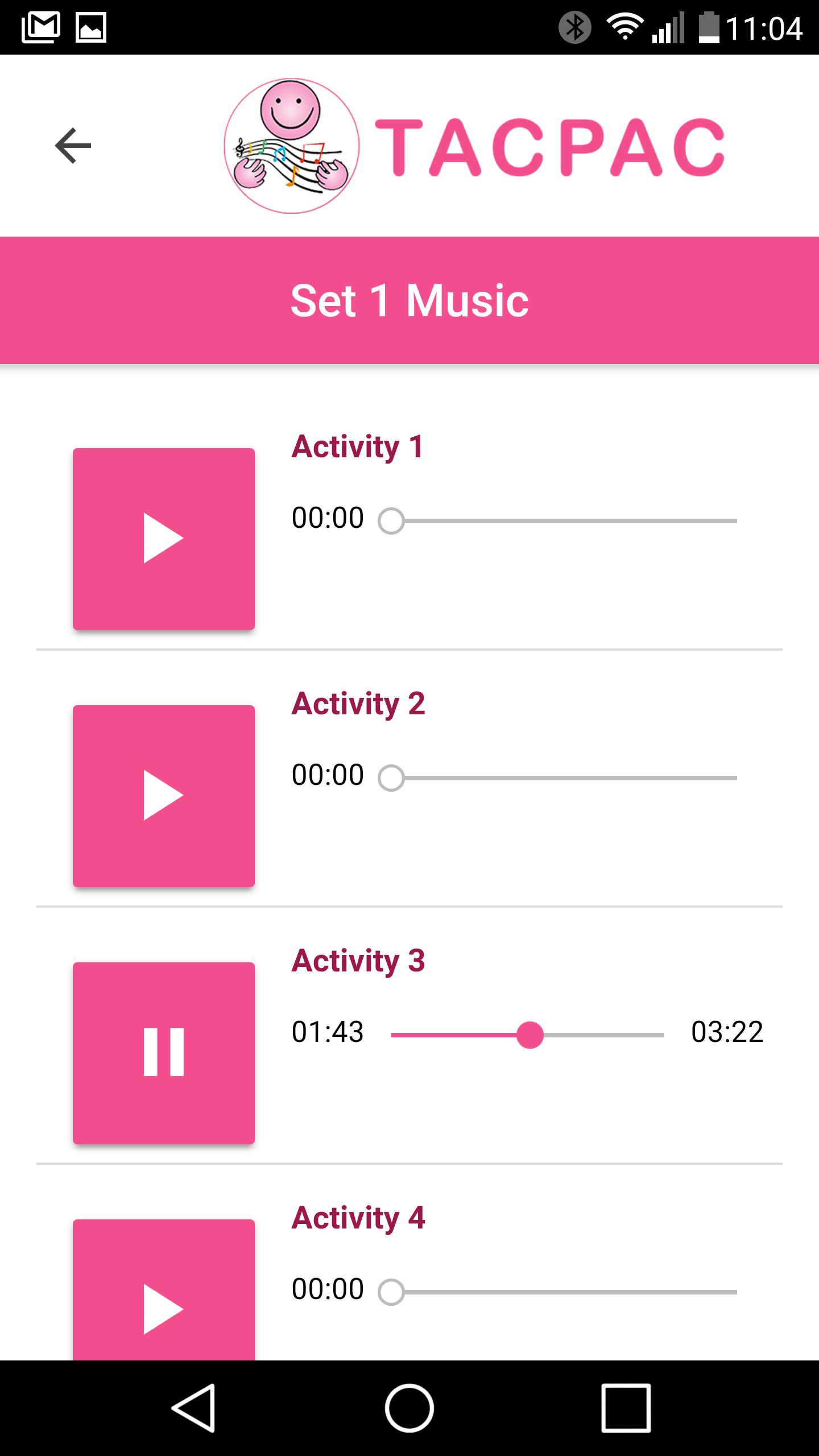Play Activity 4 track

pos(164,1289)
